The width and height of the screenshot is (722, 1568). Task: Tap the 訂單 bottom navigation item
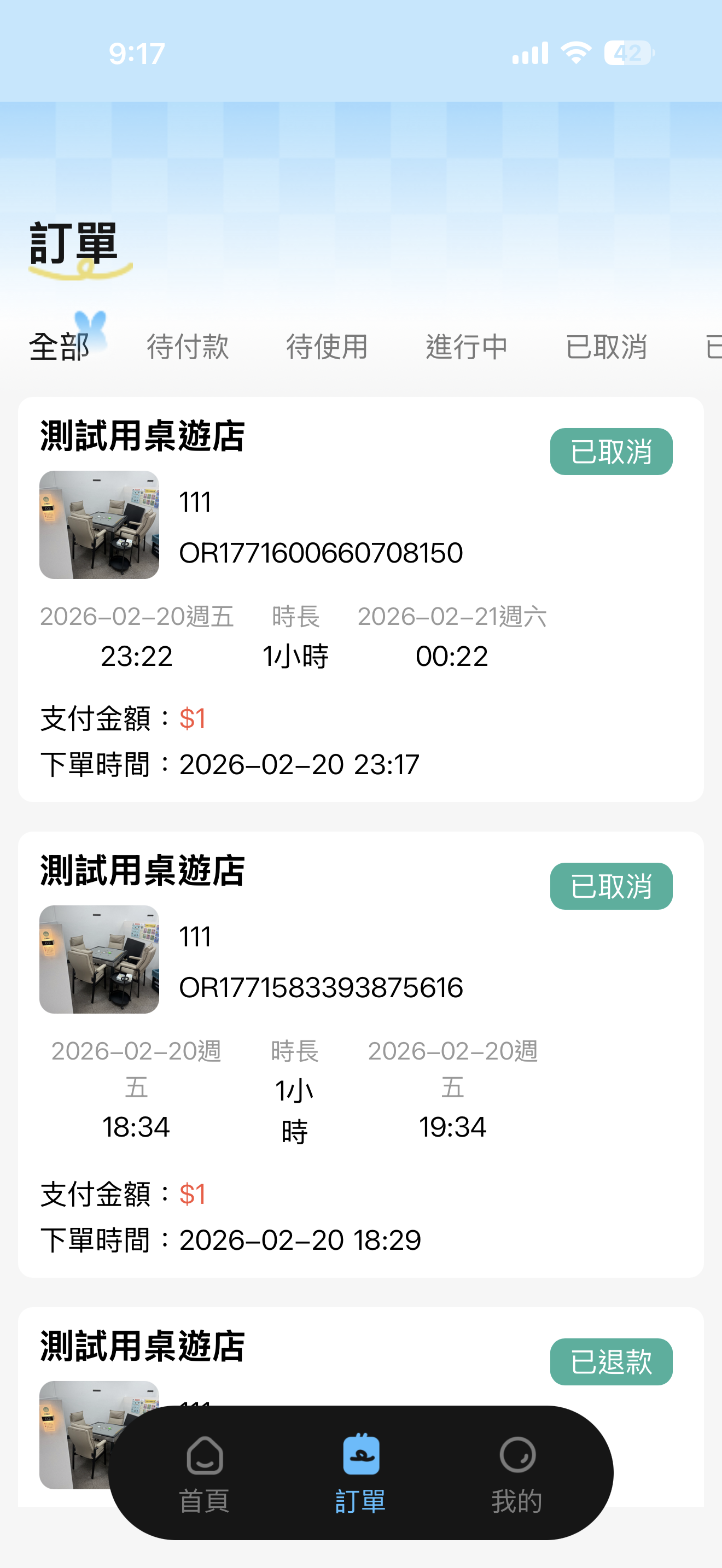pos(360,1473)
